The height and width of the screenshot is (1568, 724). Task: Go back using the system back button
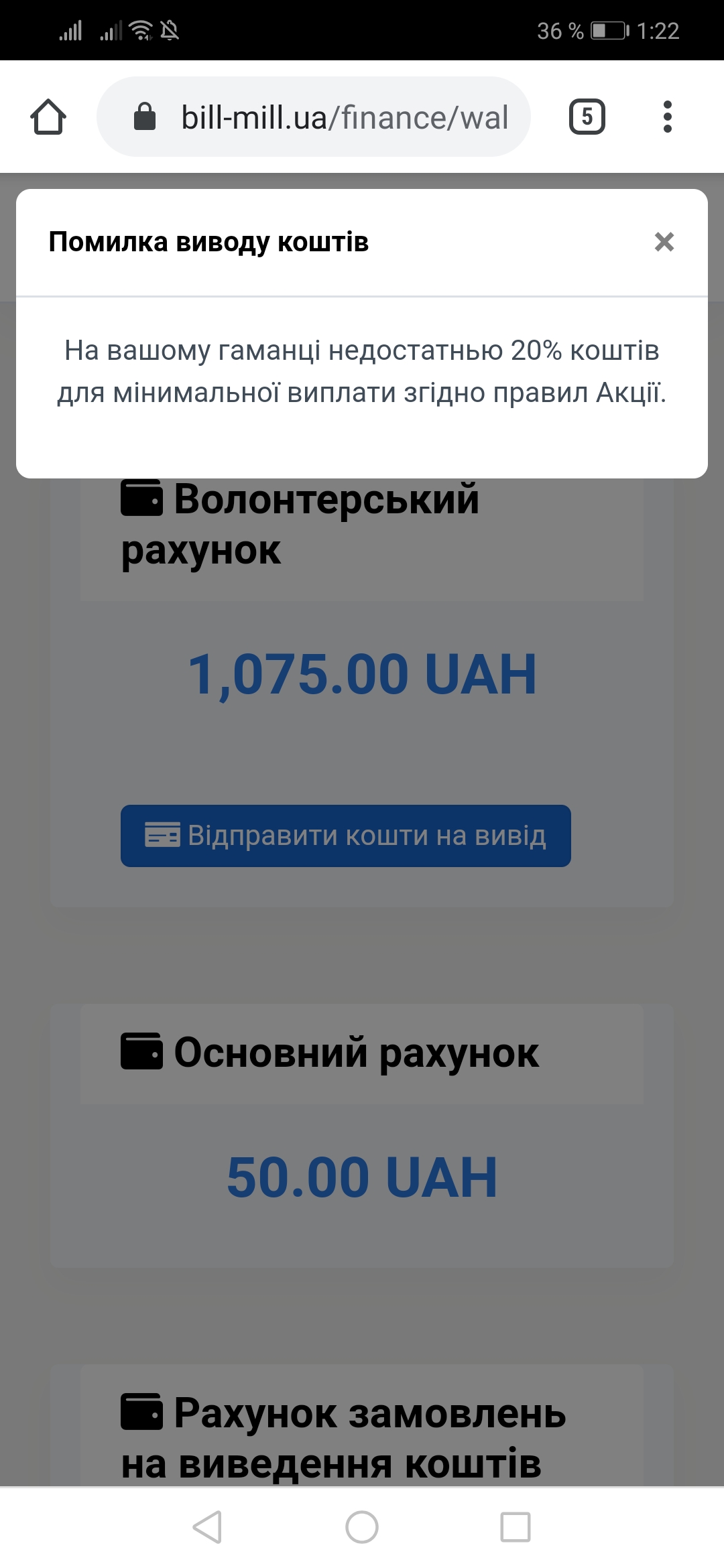point(207,1527)
